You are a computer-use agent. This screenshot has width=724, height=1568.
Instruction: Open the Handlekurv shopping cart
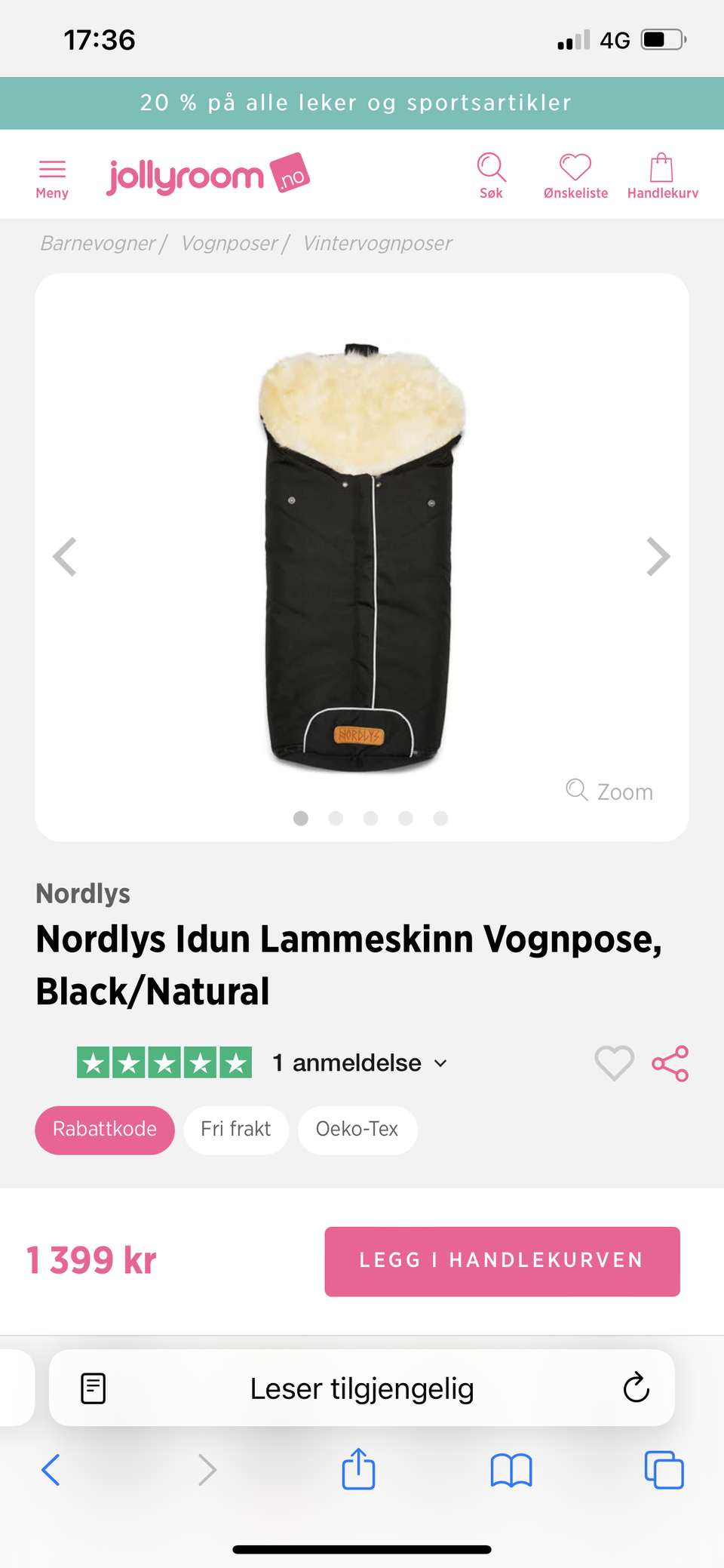coord(662,176)
